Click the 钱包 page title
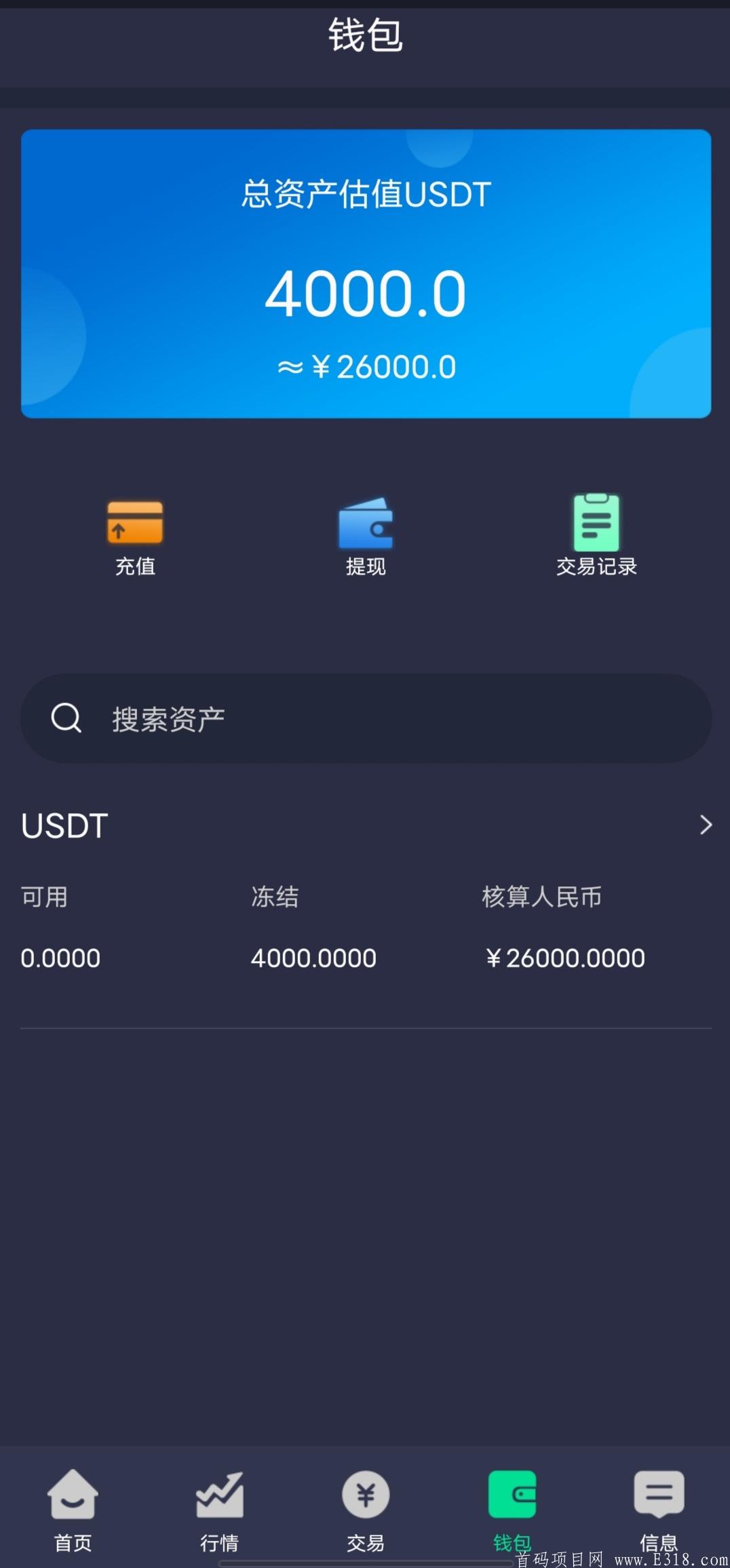 [x=365, y=37]
